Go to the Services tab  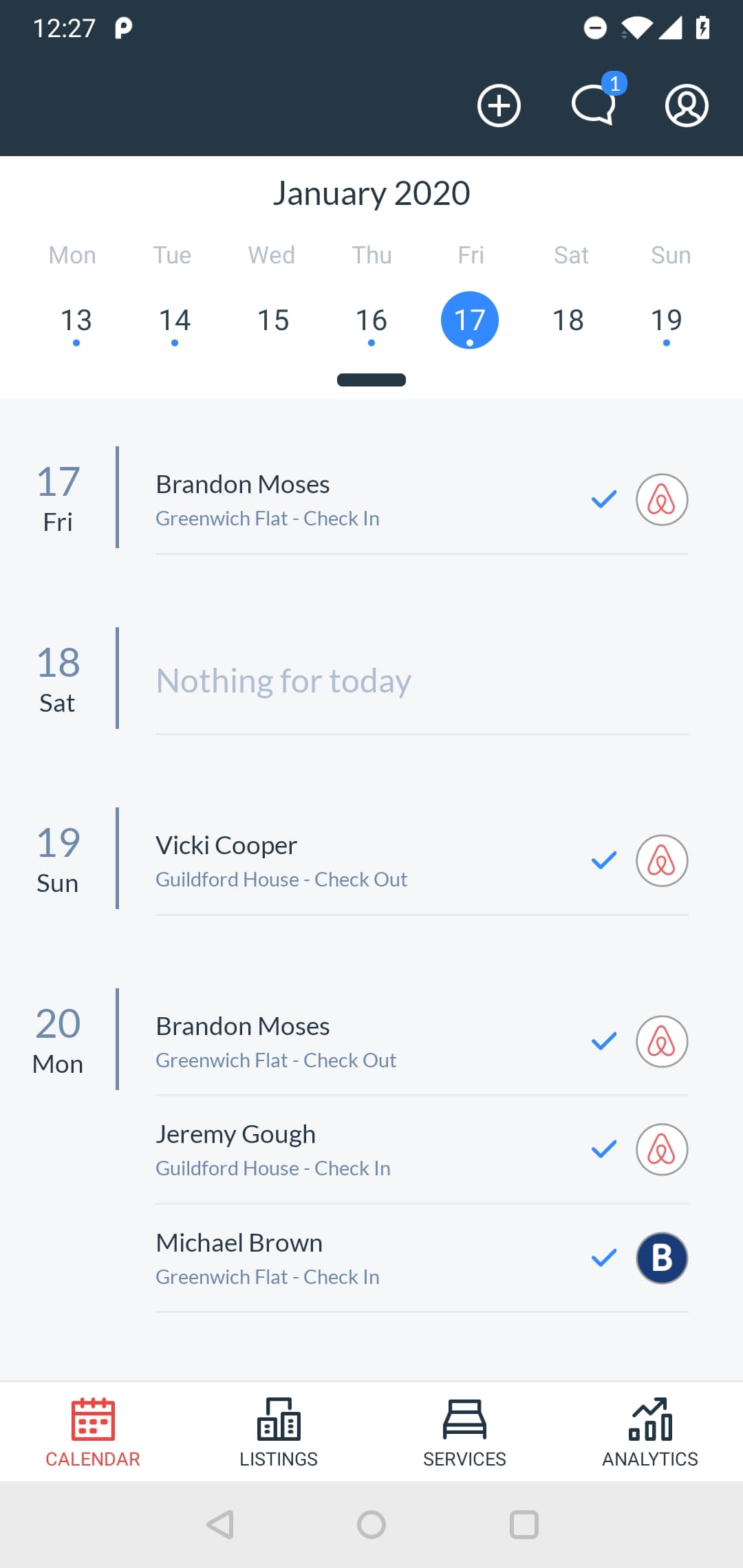[464, 1432]
